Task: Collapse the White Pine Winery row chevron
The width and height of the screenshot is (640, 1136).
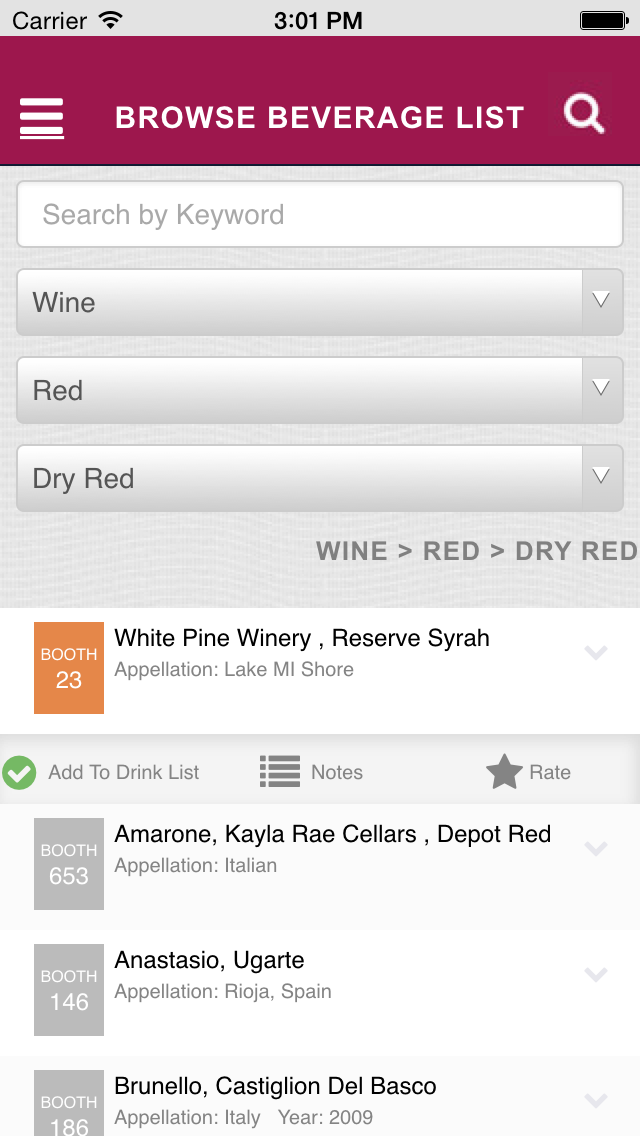Action: [596, 653]
